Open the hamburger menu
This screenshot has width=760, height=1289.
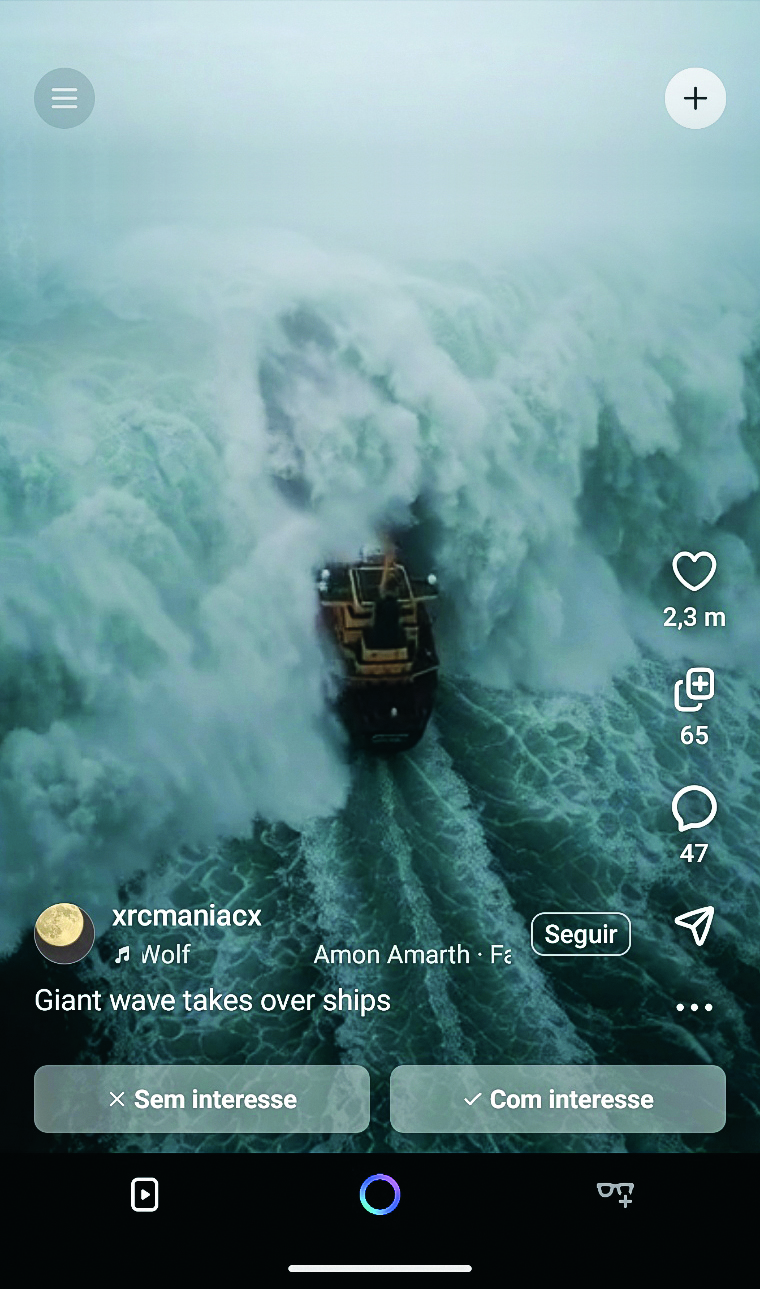coord(64,98)
